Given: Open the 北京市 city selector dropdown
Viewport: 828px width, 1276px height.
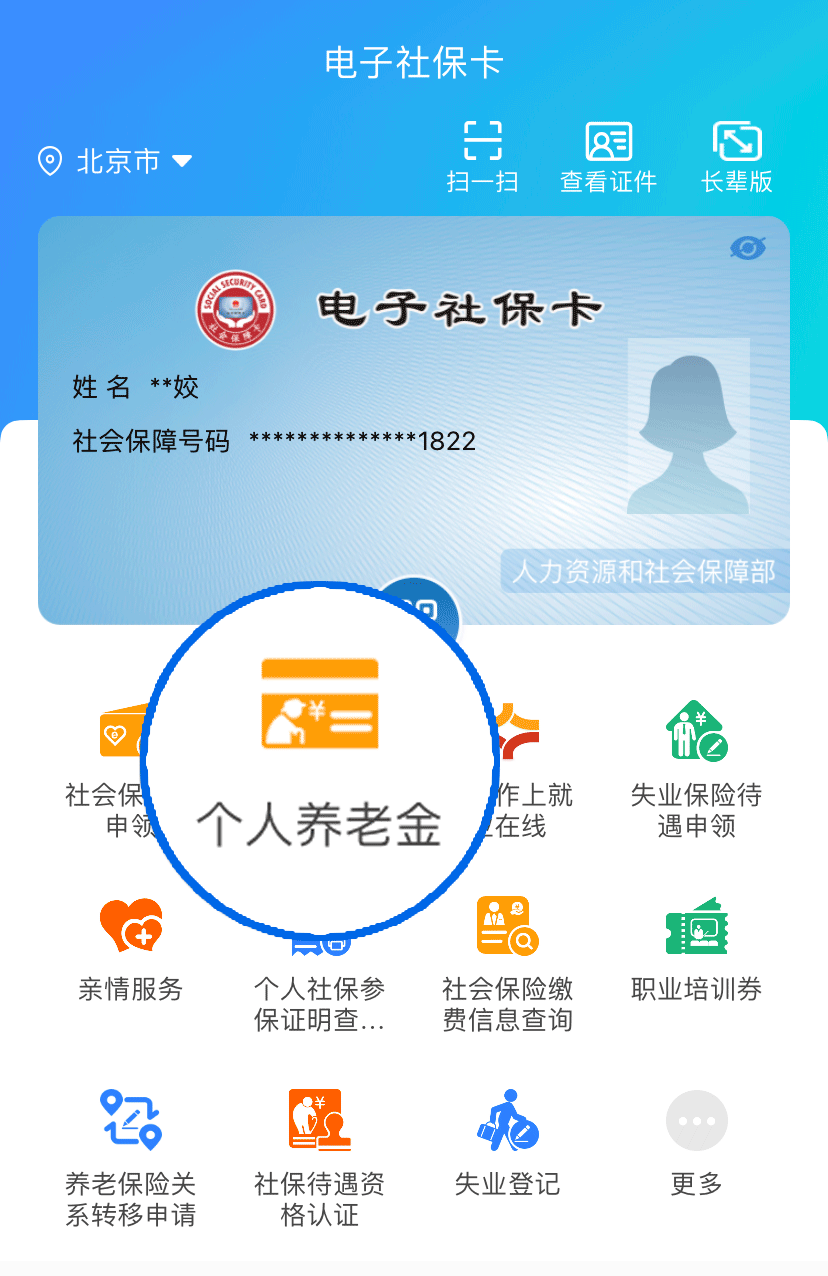Looking at the screenshot, I should pyautogui.click(x=115, y=161).
